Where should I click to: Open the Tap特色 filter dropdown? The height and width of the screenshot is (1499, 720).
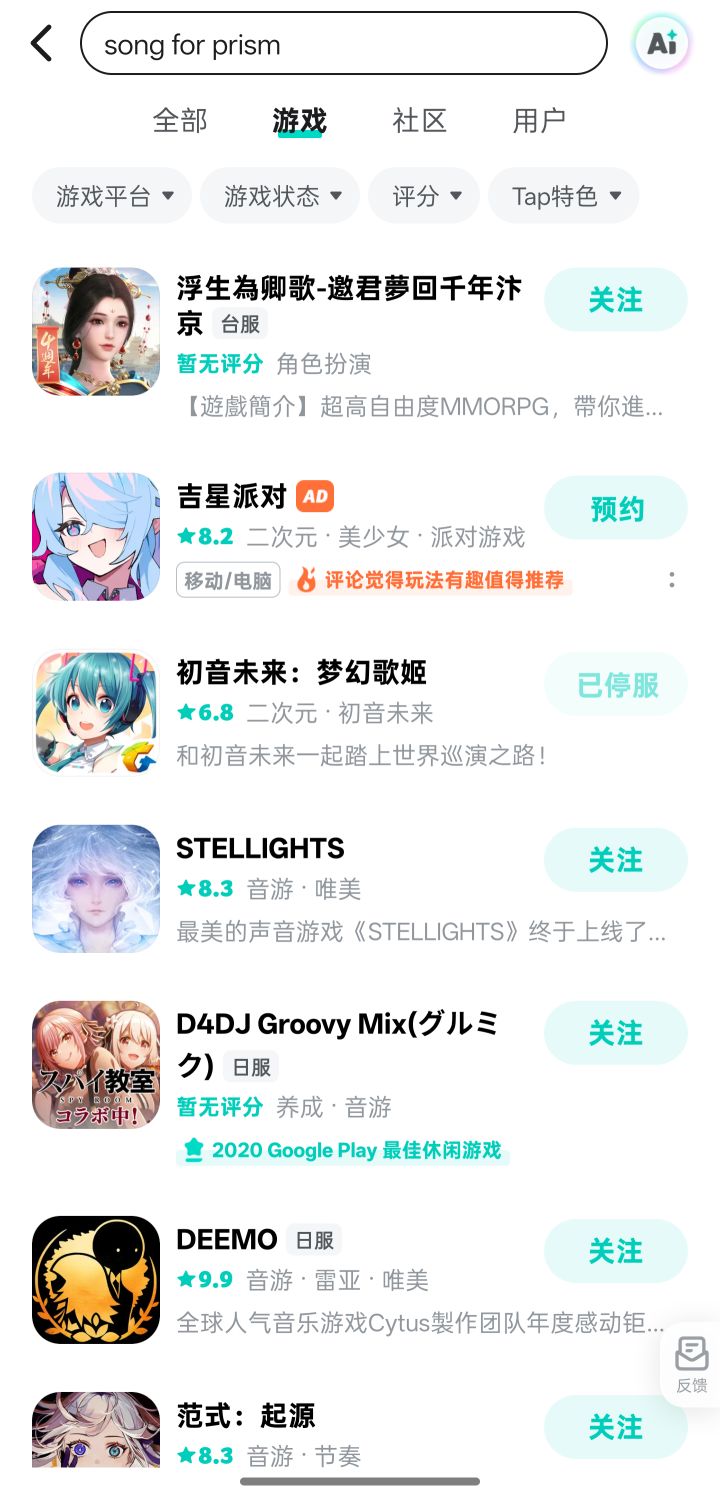click(x=563, y=196)
